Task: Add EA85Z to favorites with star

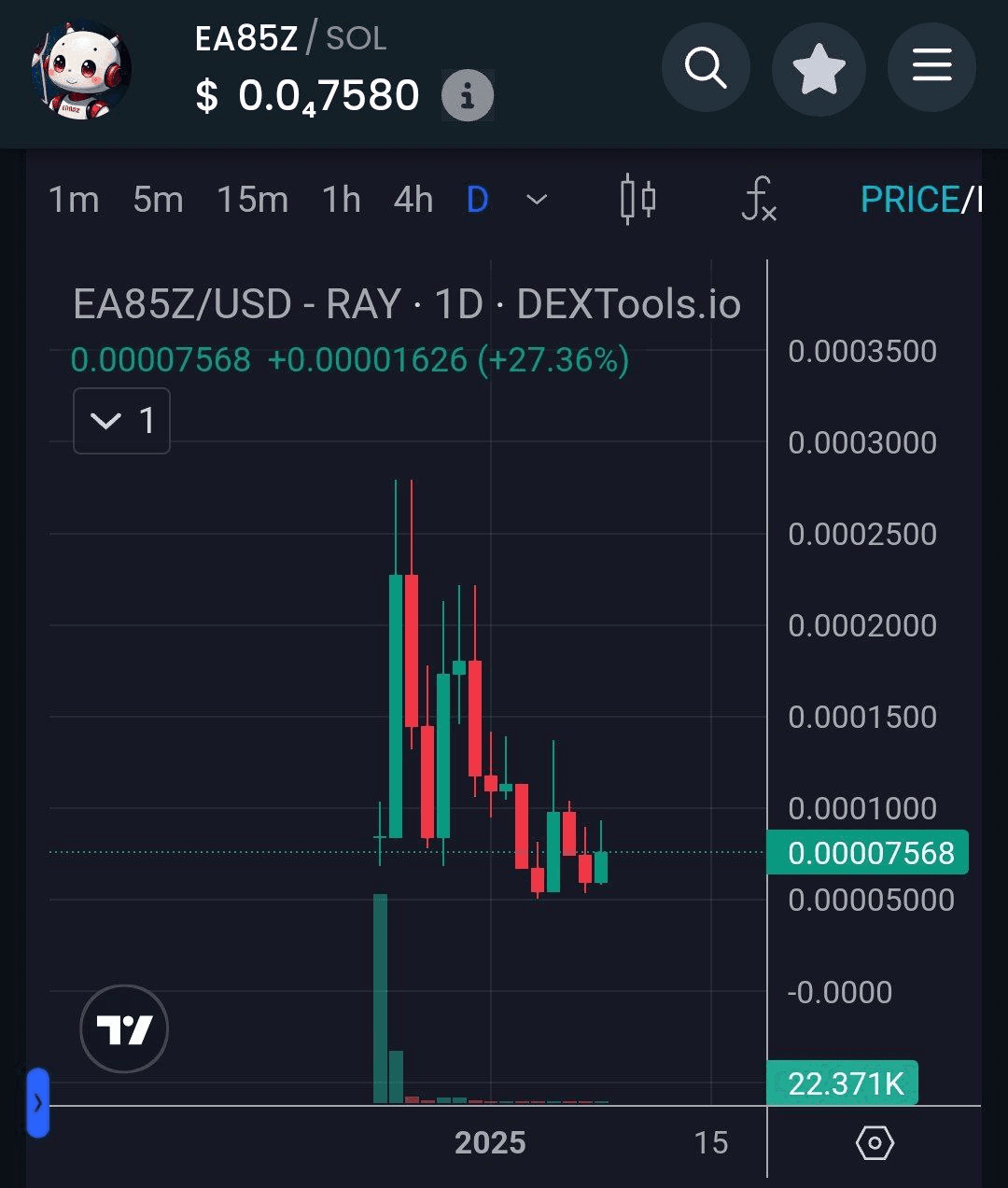Action: (x=819, y=69)
